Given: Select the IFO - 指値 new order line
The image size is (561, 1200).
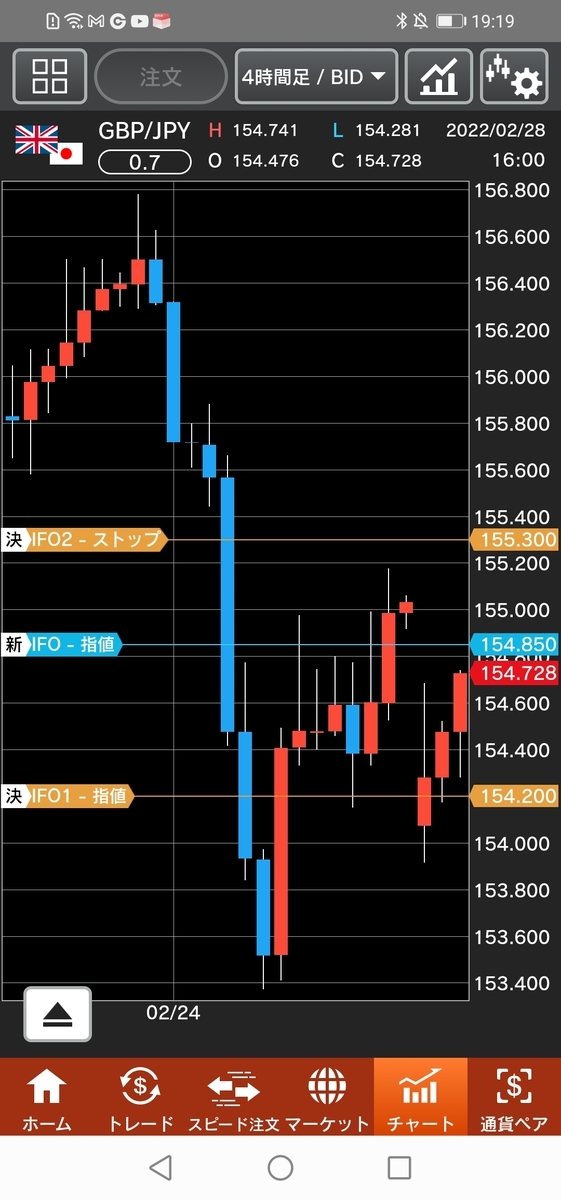Looking at the screenshot, I should (x=62, y=645).
